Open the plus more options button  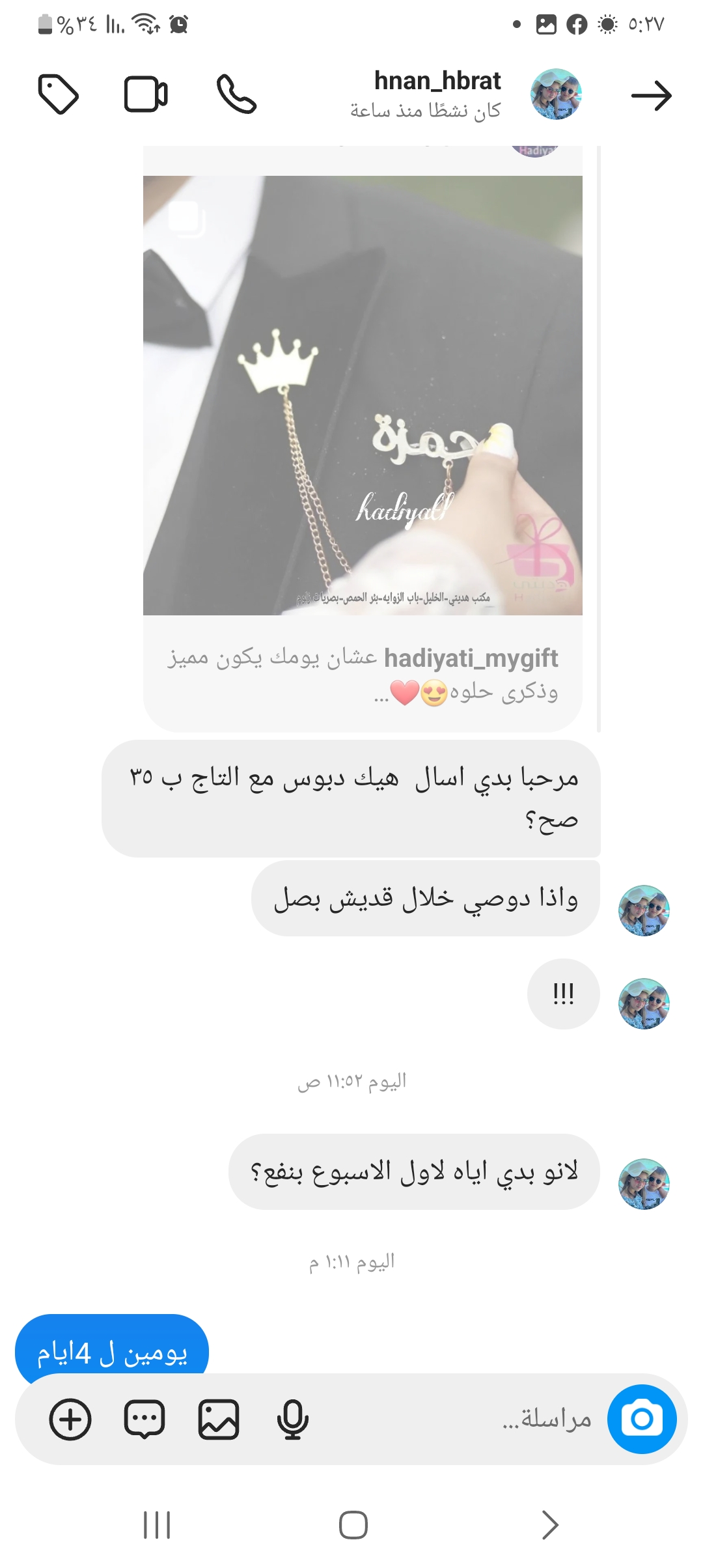70,1419
